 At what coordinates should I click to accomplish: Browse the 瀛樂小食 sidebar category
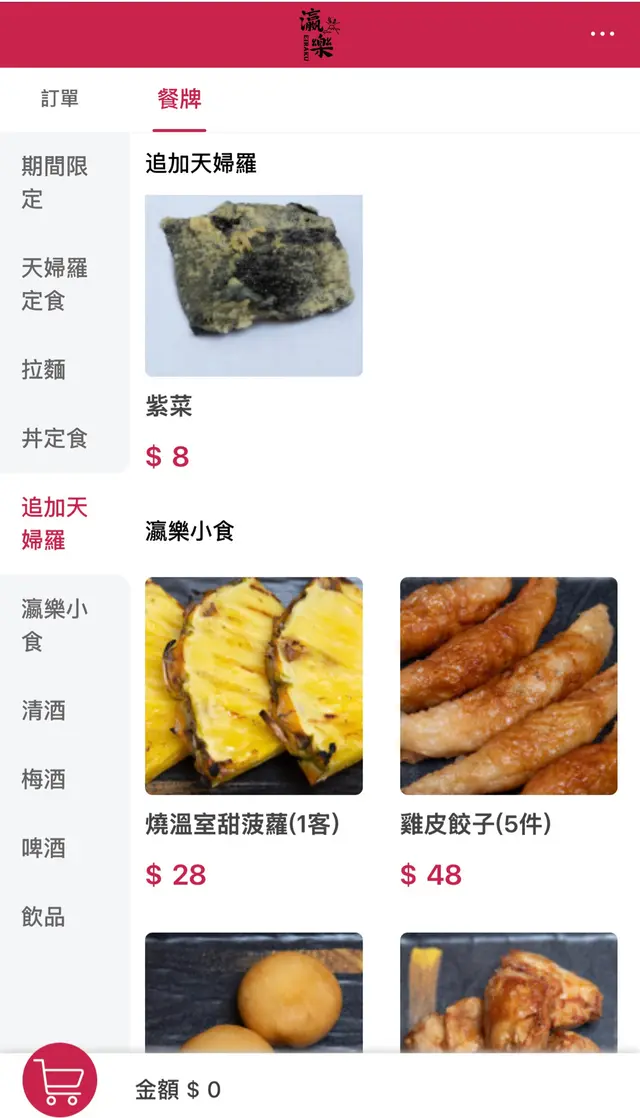[x=55, y=625]
